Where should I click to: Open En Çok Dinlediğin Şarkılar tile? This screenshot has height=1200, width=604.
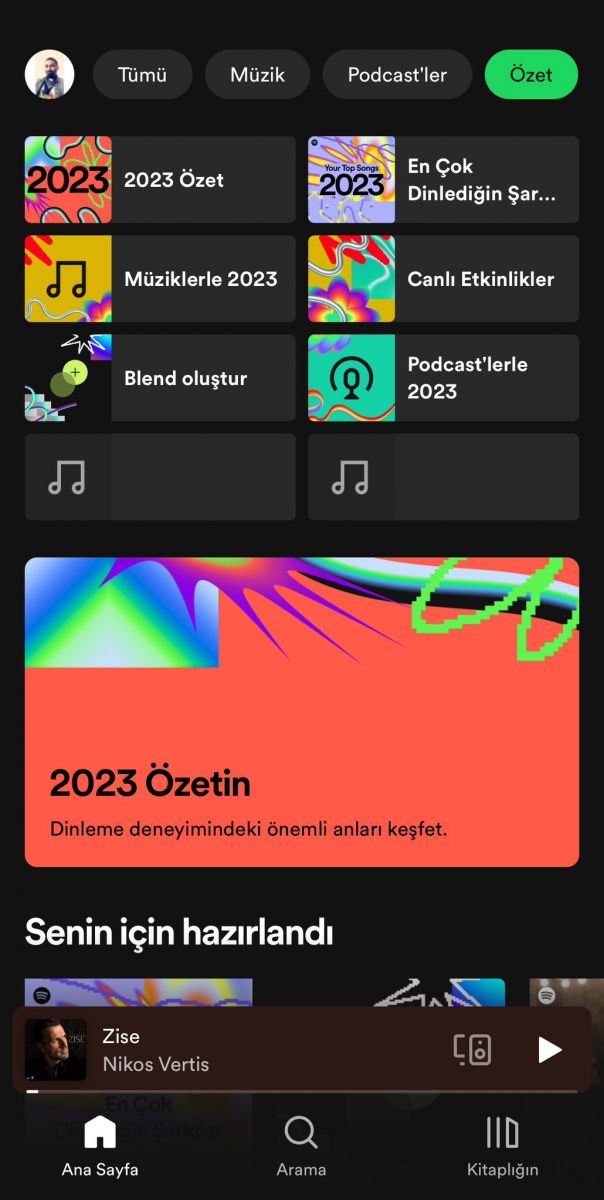click(443, 180)
